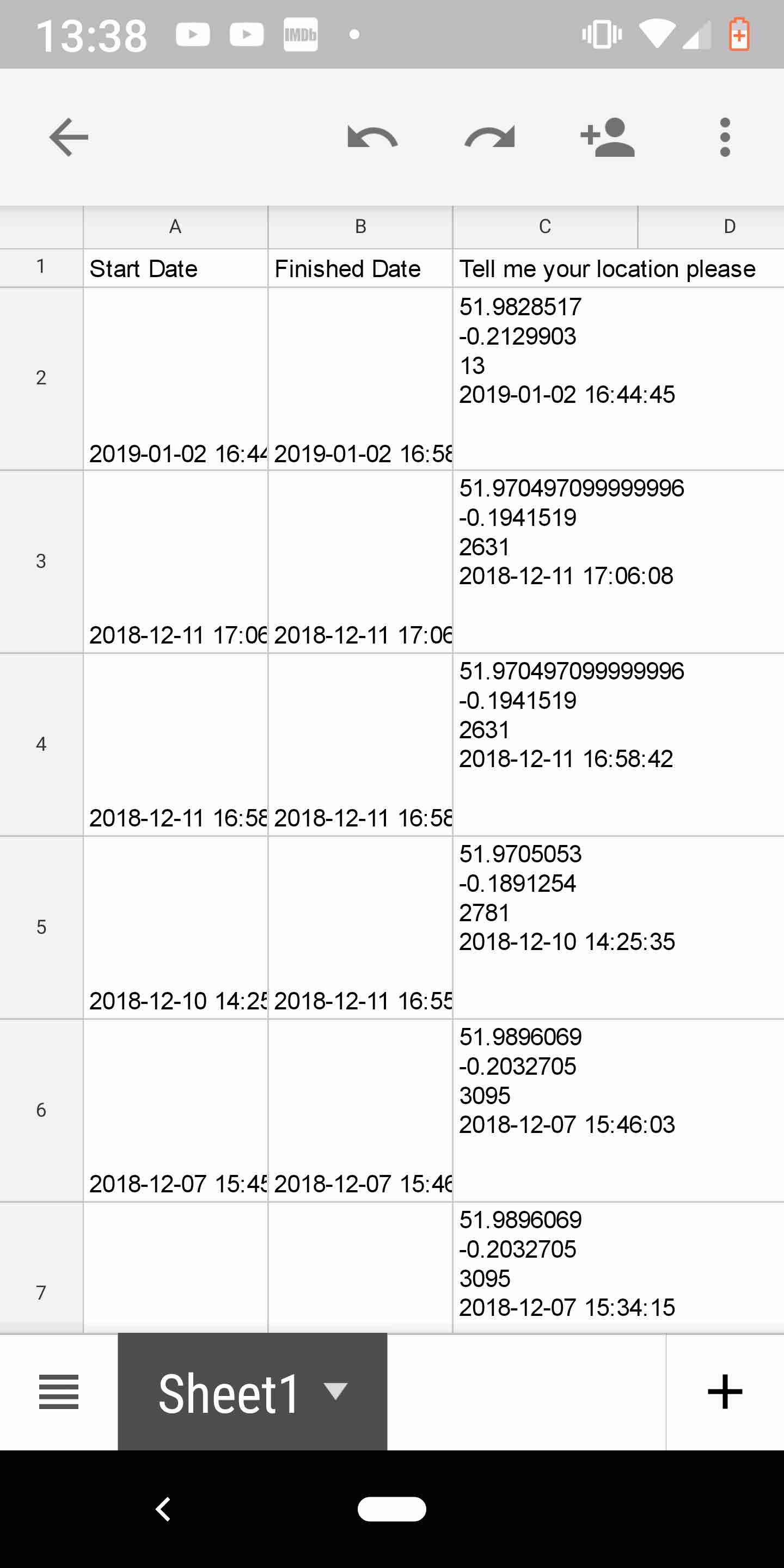Select column D header

729,227
